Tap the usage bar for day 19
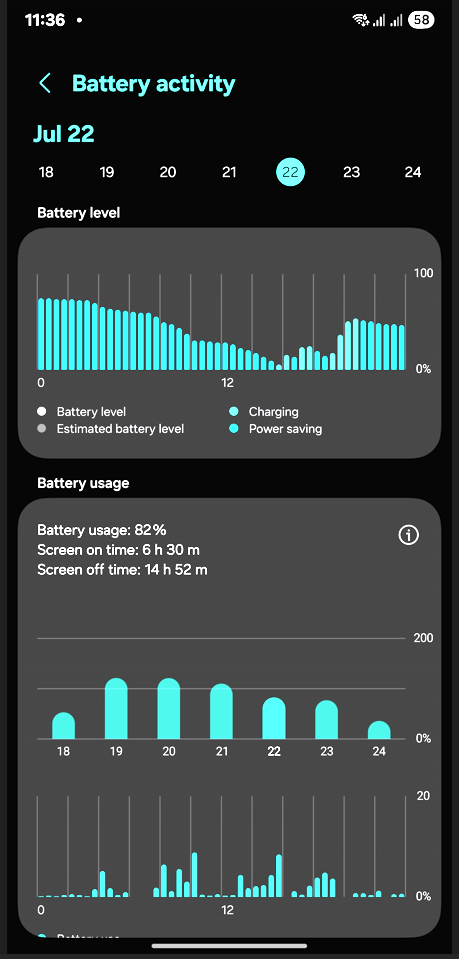This screenshot has width=459, height=959. pos(116,708)
